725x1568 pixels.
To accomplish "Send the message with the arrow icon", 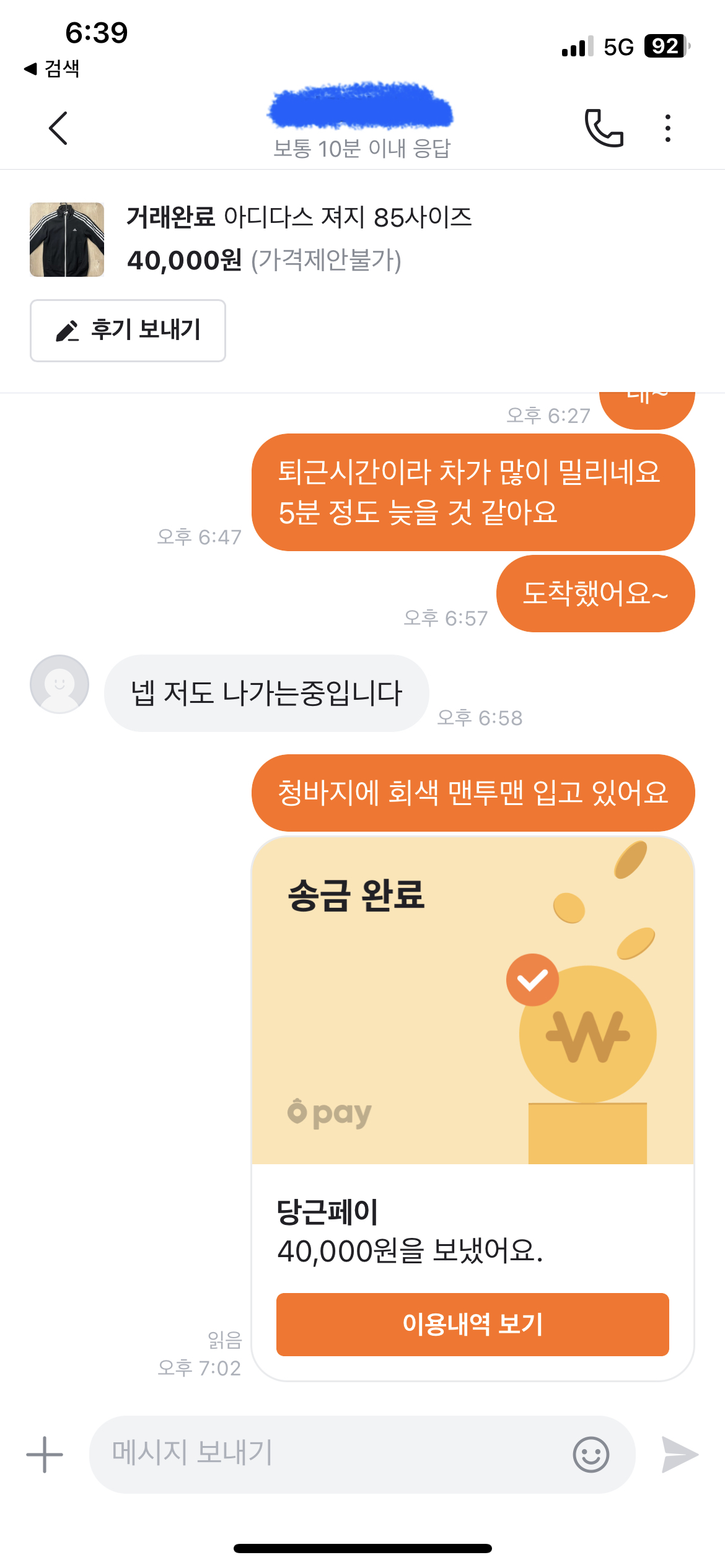I will 679,1454.
